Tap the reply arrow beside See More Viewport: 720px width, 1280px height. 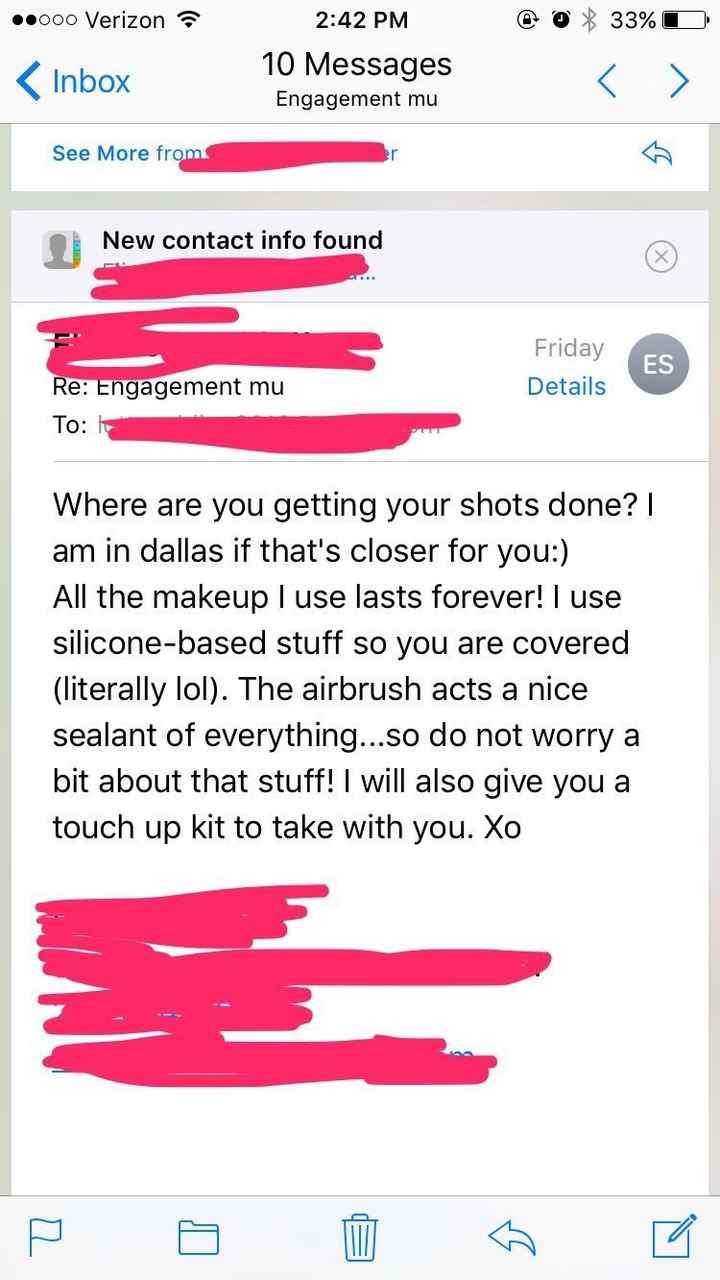[x=655, y=153]
